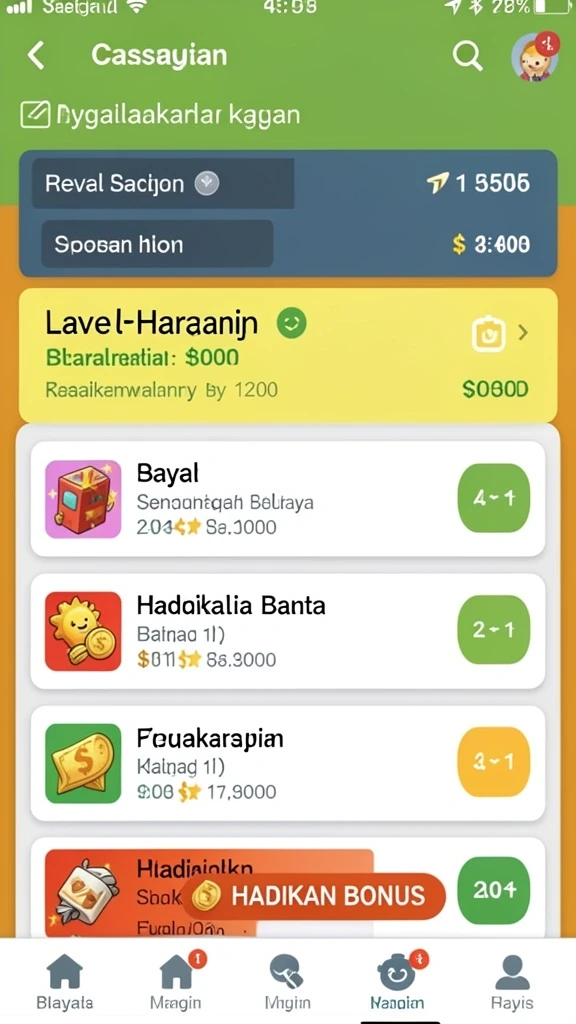
Task: Open the Feuakarapian card
Action: (x=288, y=763)
